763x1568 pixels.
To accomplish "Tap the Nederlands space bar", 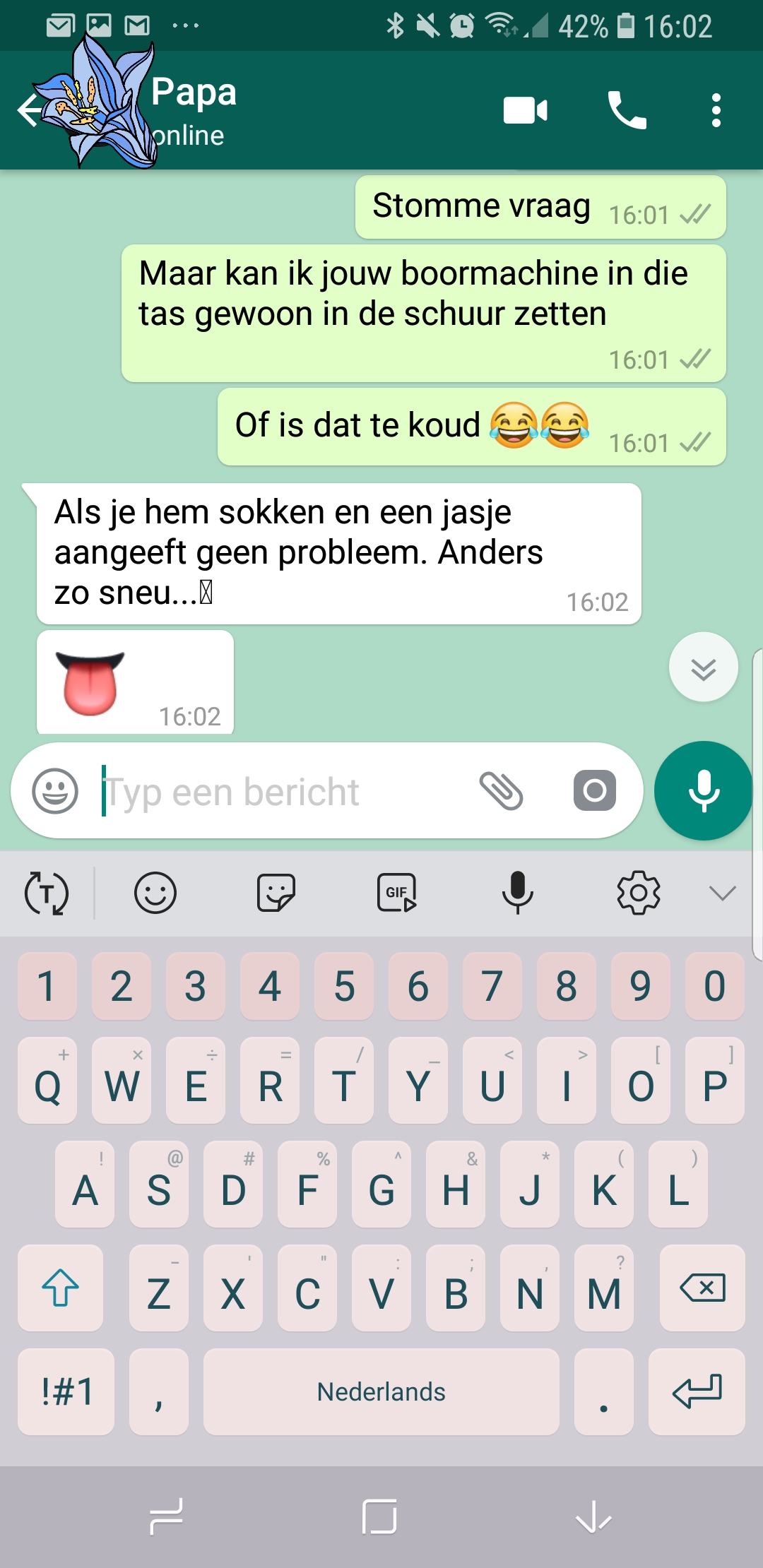I will pos(381,1392).
